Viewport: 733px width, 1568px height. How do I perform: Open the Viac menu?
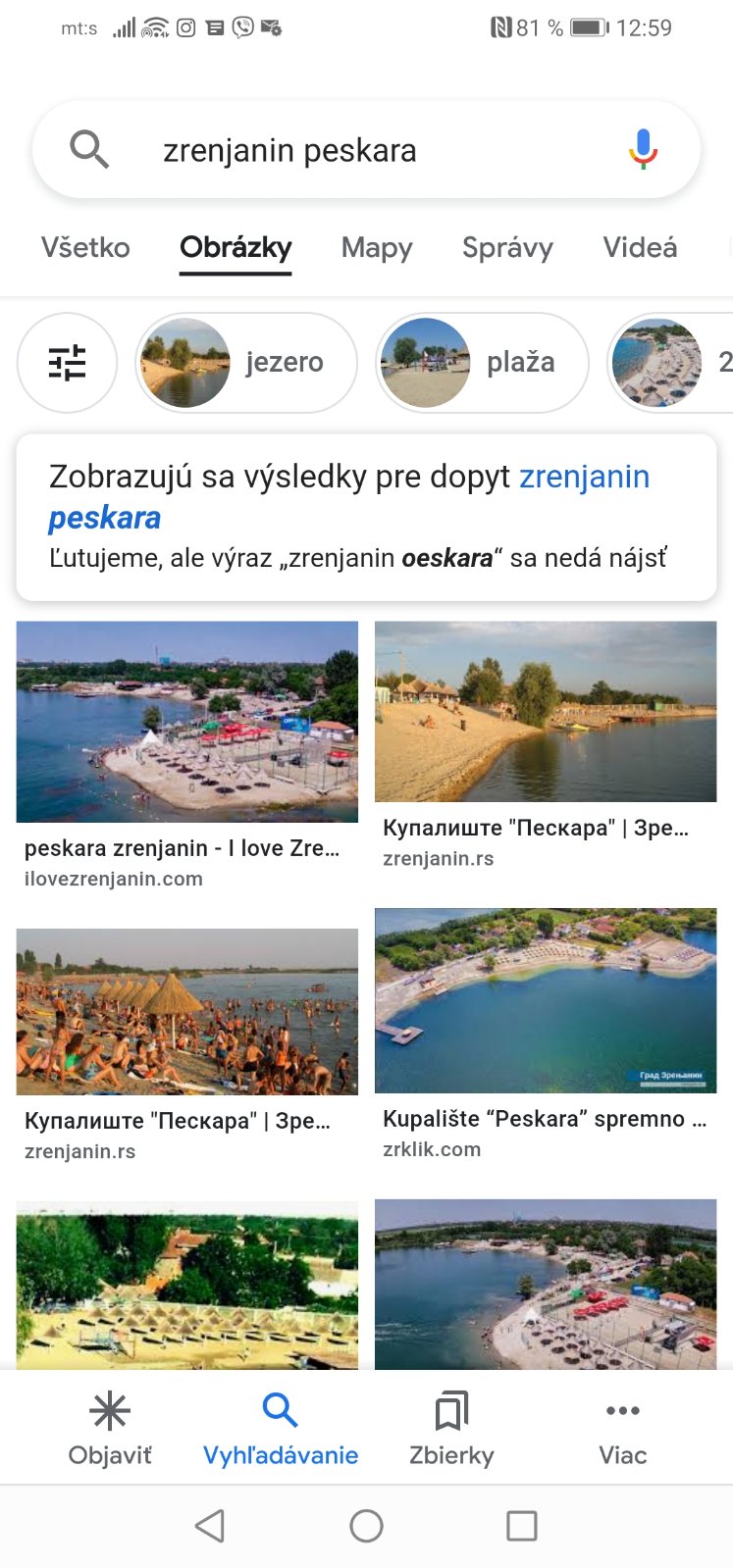point(622,1428)
